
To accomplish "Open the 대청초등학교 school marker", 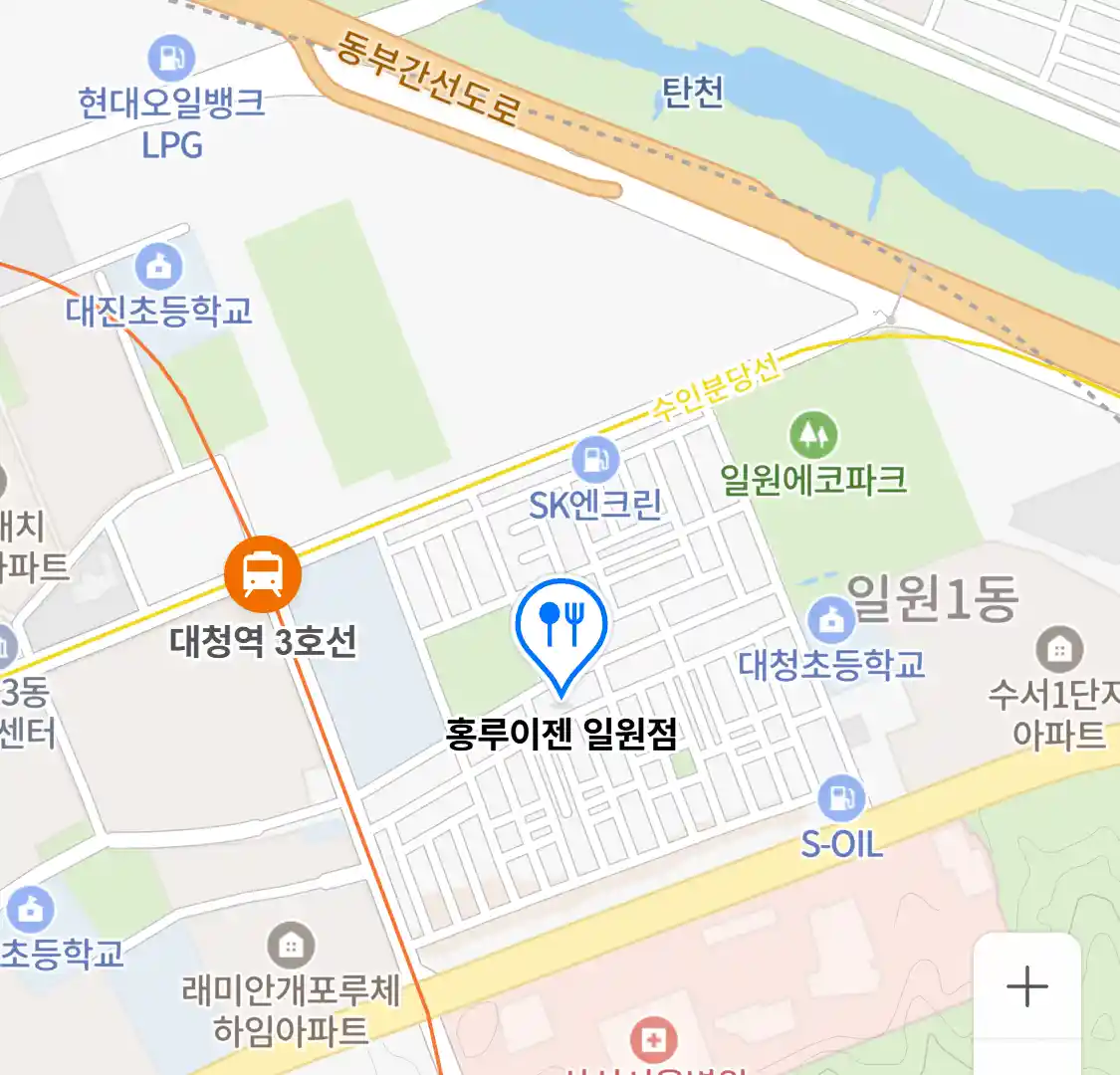I will (830, 621).
